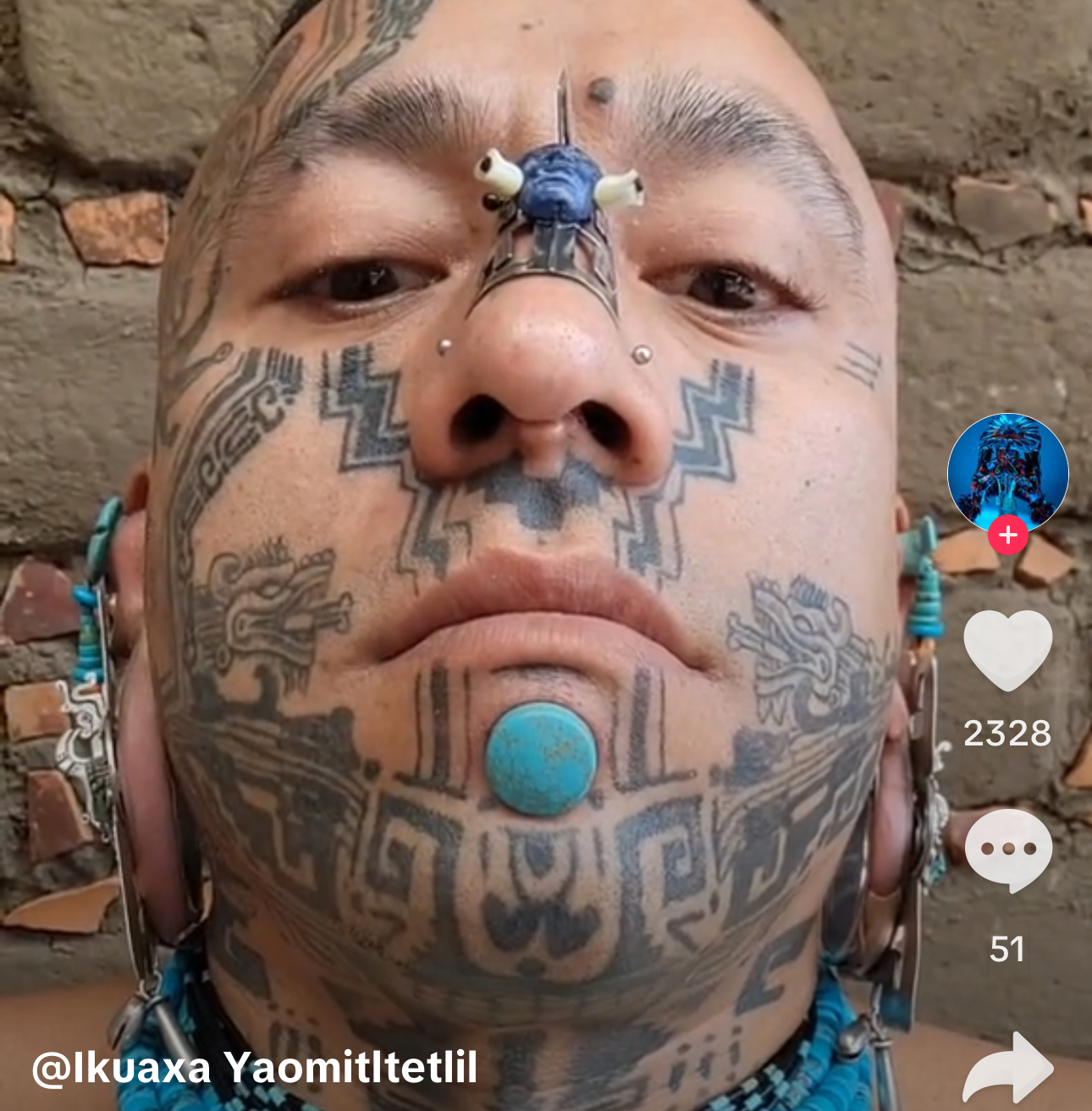Share this video using the arrow
Screen dimensions: 1092x1111
pyautogui.click(x=1009, y=1070)
